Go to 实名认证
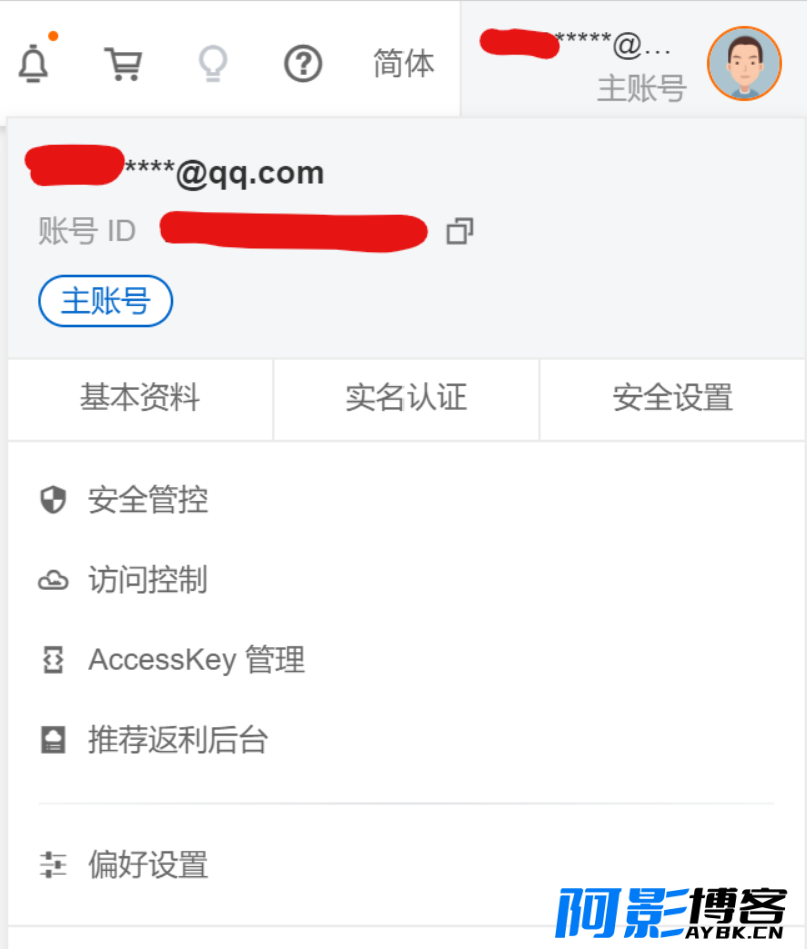 406,398
